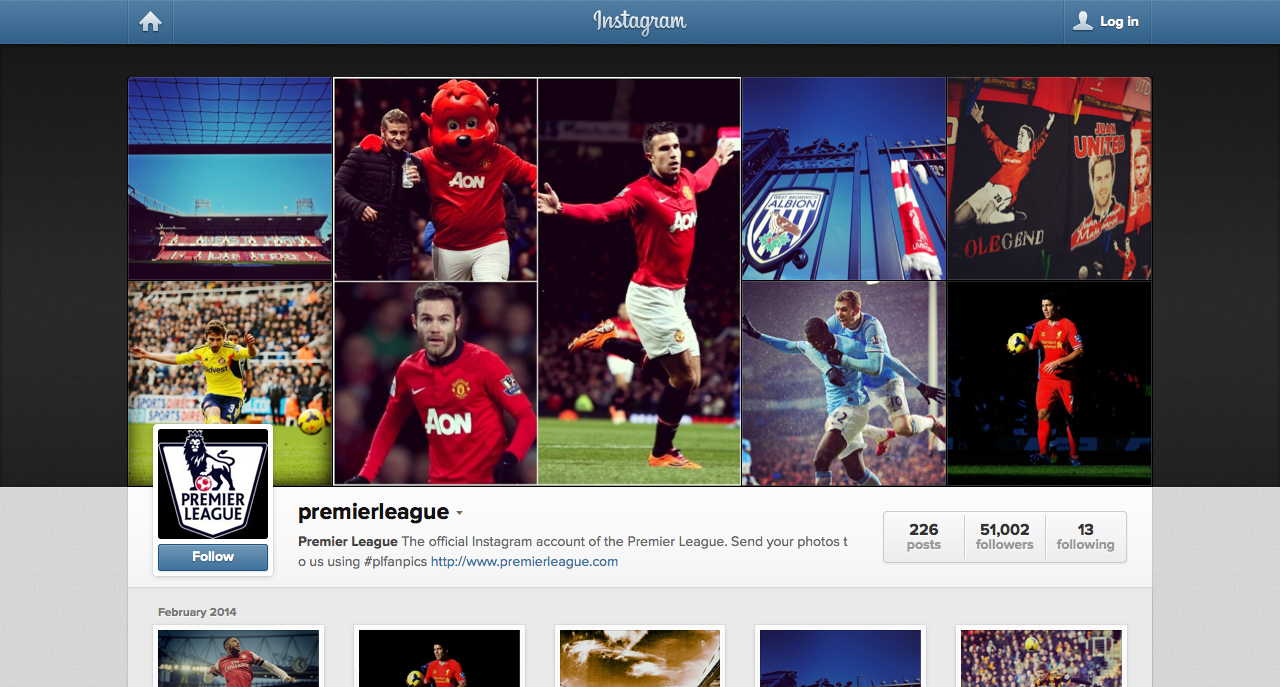Open the first February 2014 post thumbnail
The width and height of the screenshot is (1280, 687).
coord(239,658)
